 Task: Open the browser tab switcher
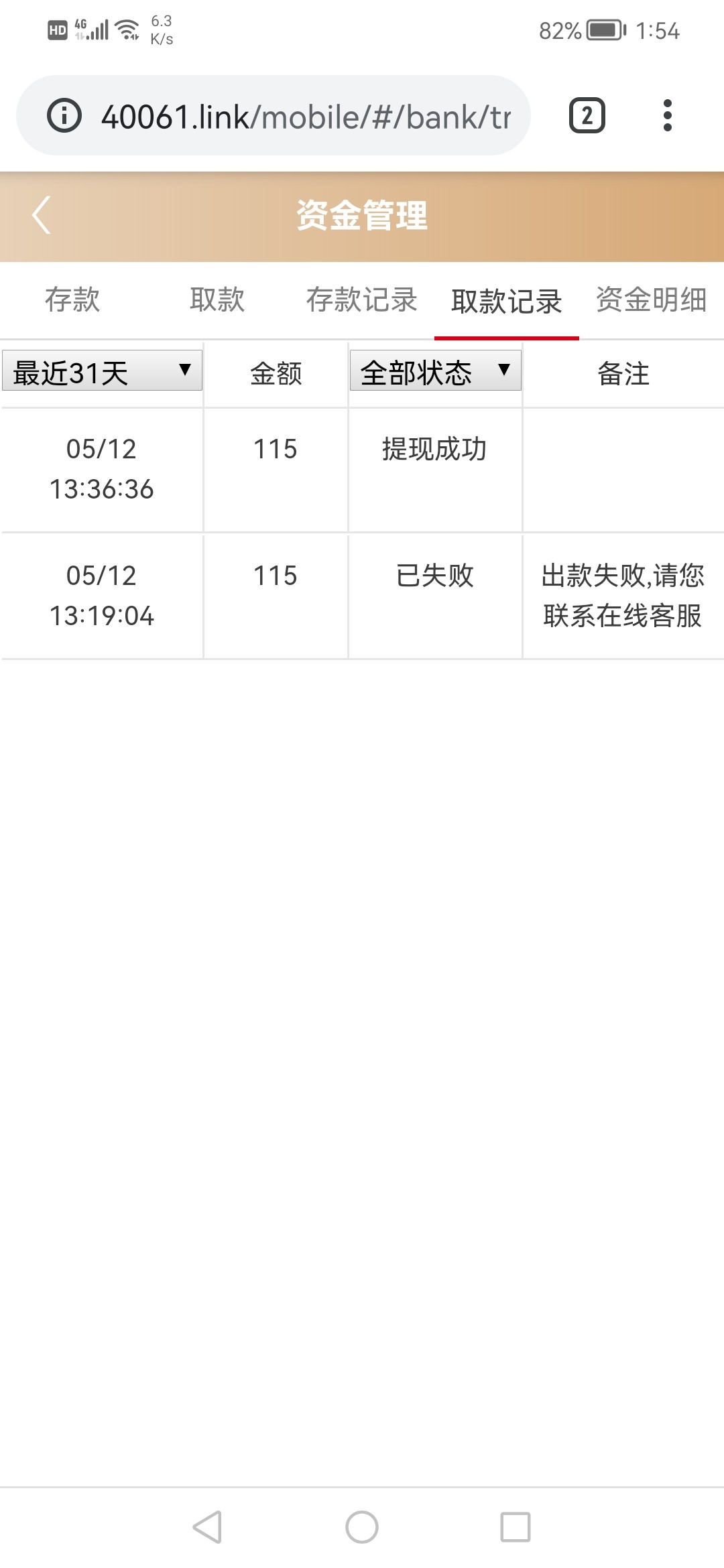coord(587,115)
